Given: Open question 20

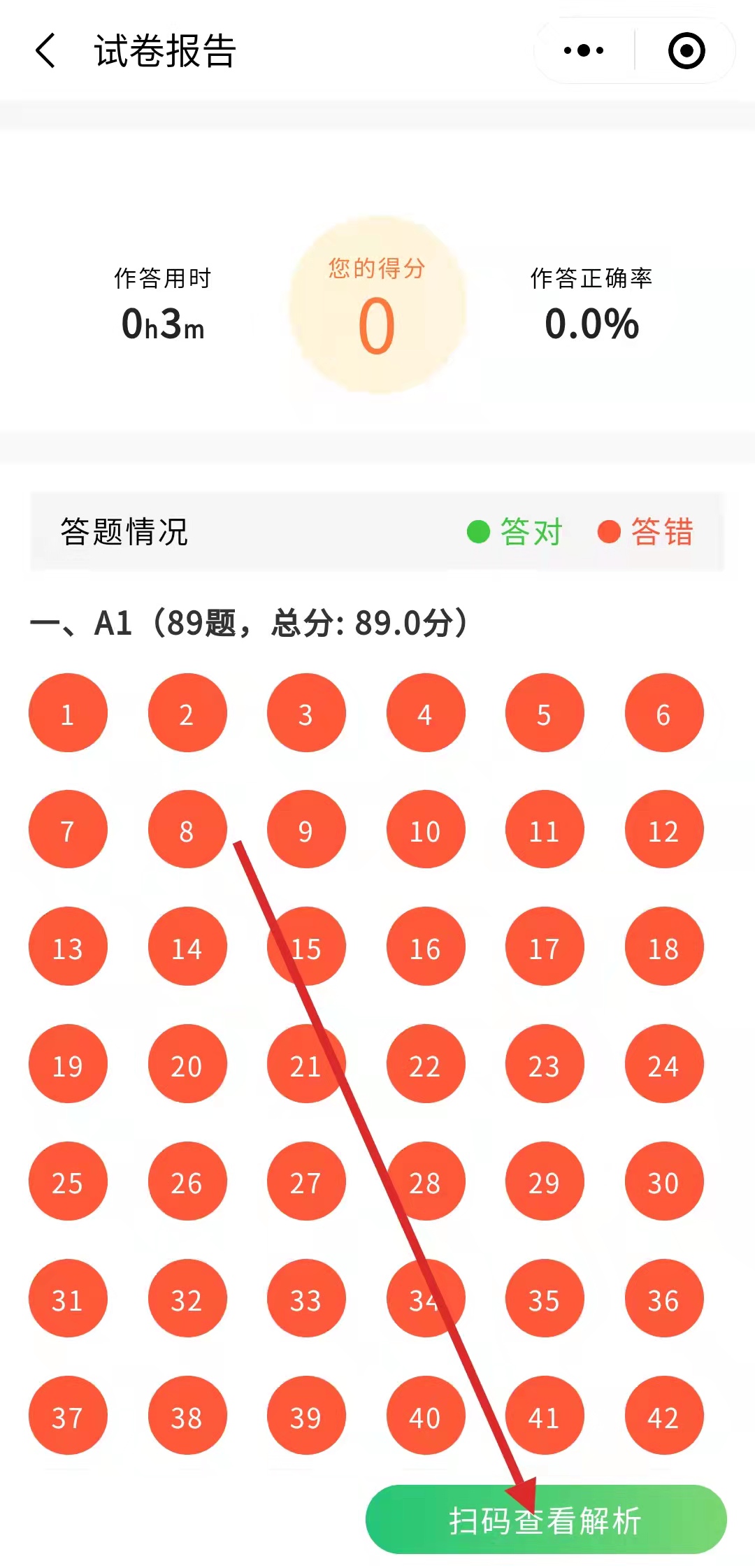Looking at the screenshot, I should (187, 1064).
